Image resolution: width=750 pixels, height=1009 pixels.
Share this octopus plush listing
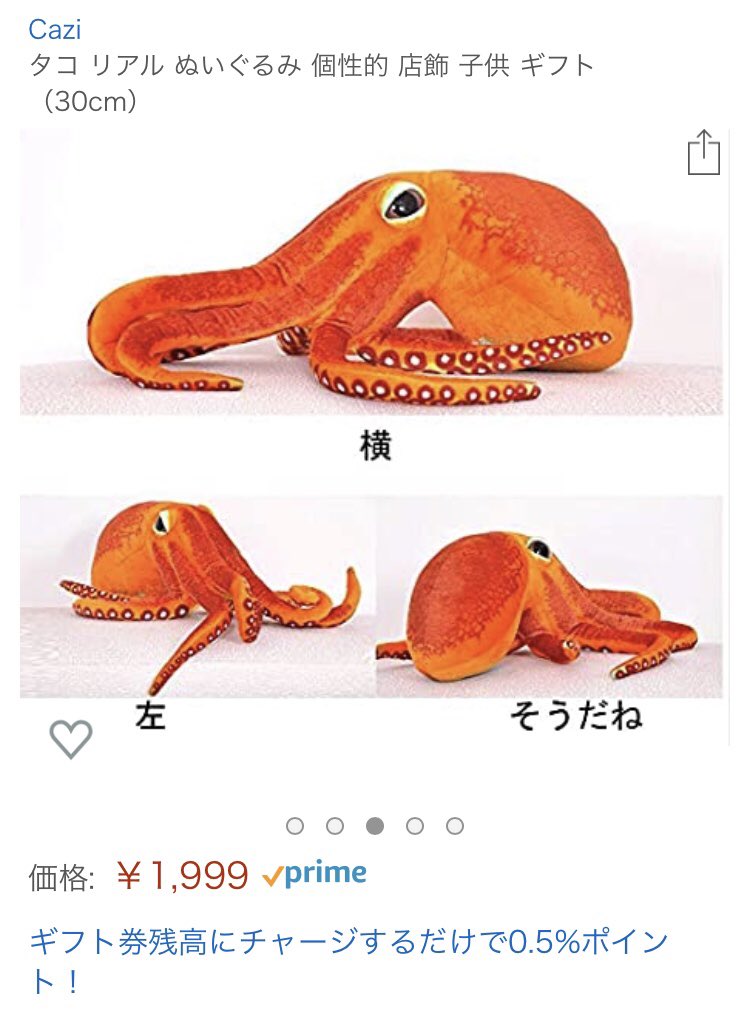(x=703, y=153)
